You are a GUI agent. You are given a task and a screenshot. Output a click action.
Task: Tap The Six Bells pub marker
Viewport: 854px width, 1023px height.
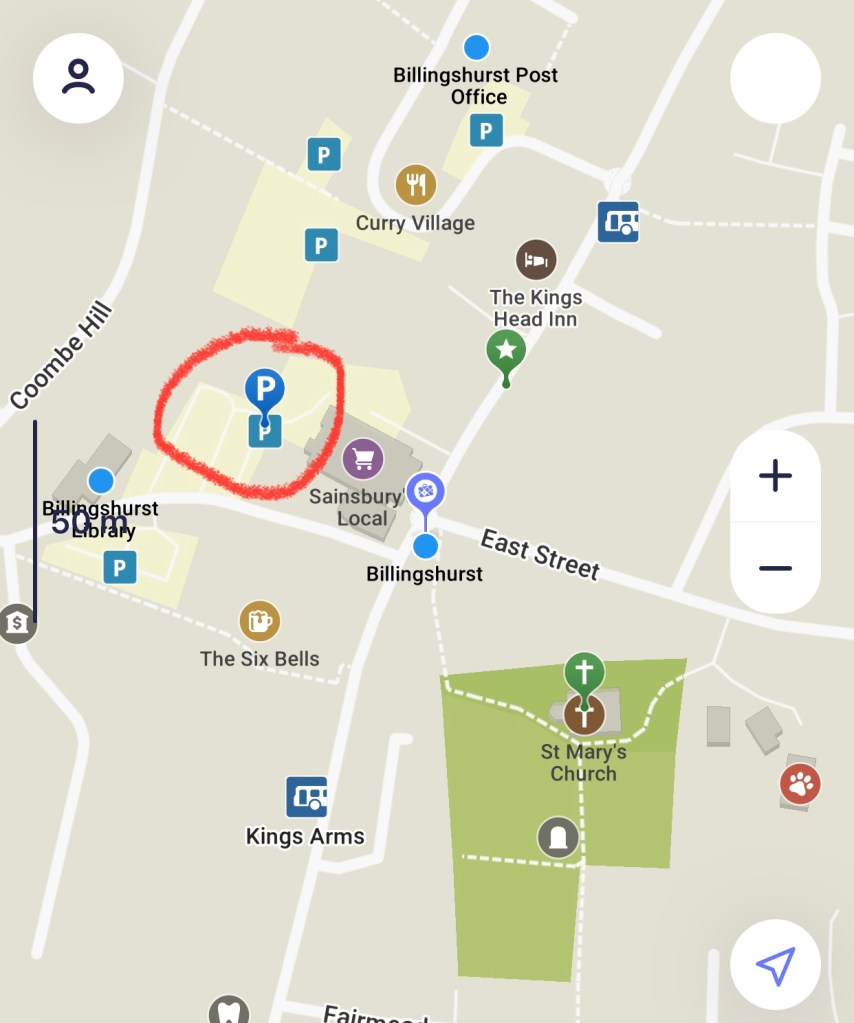[259, 621]
